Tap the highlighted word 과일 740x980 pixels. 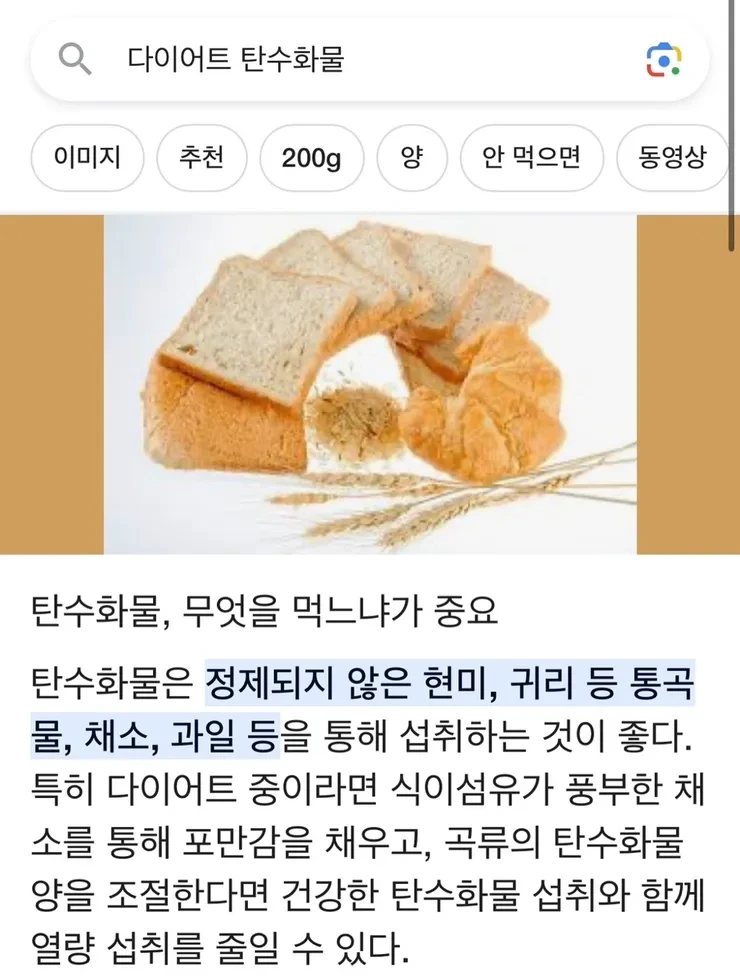tap(210, 732)
